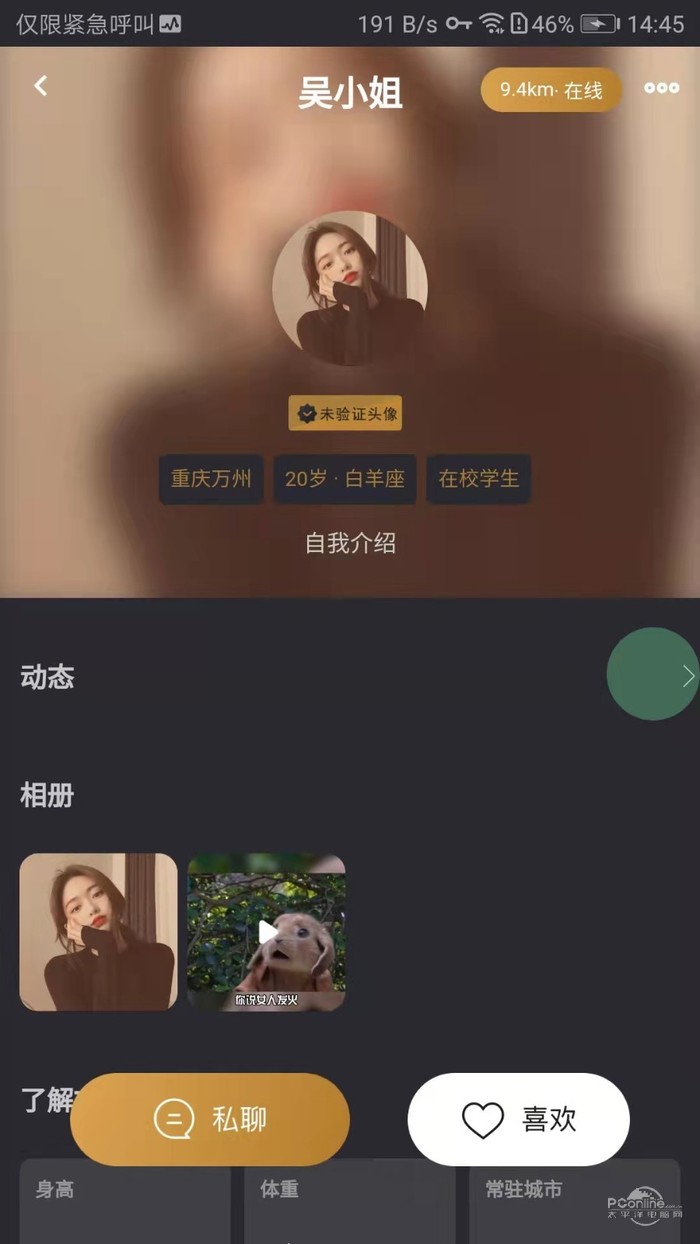The image size is (700, 1244).
Task: Tap the 未验证头像 badge
Action: (x=345, y=413)
